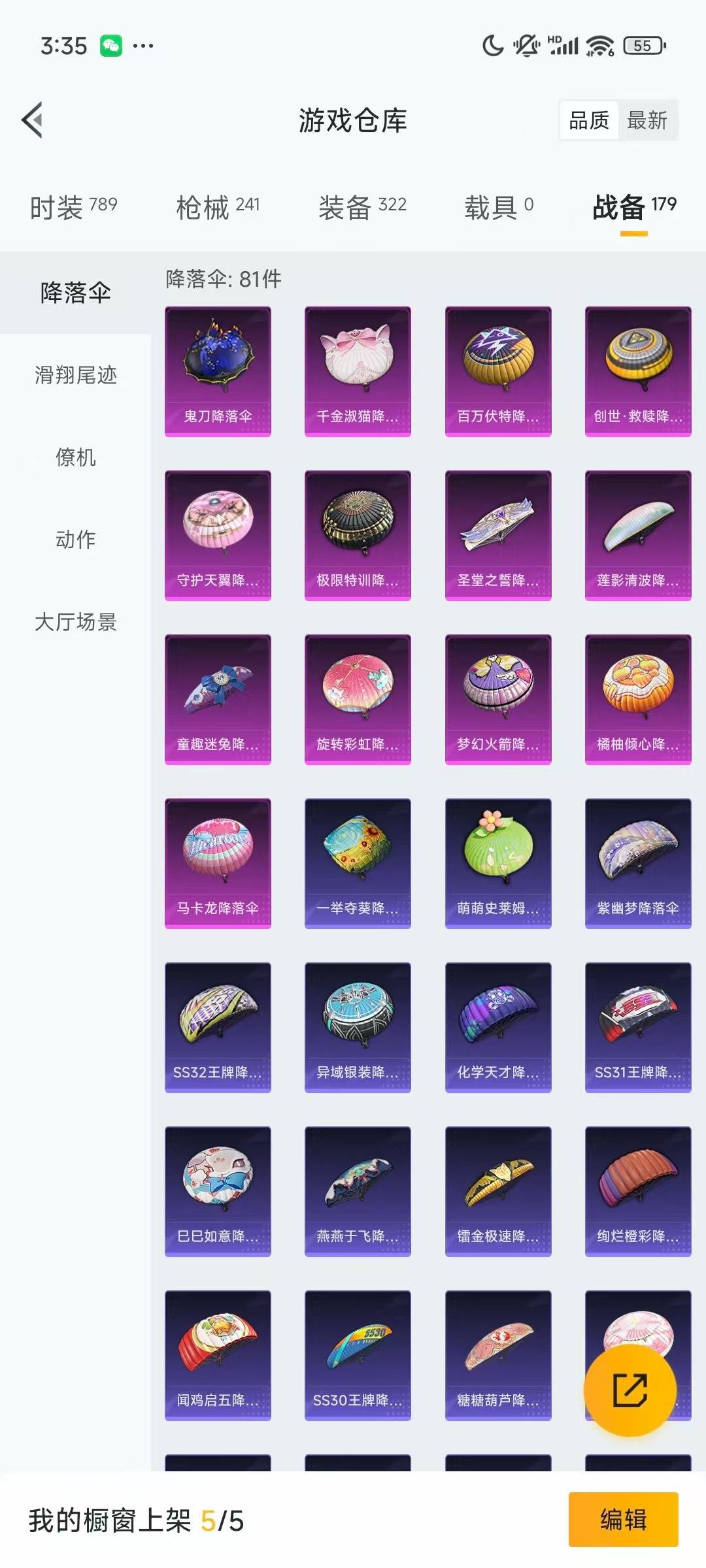Viewport: 706px width, 1568px height.
Task: Switch to the 枪械 tab
Action: tap(218, 207)
